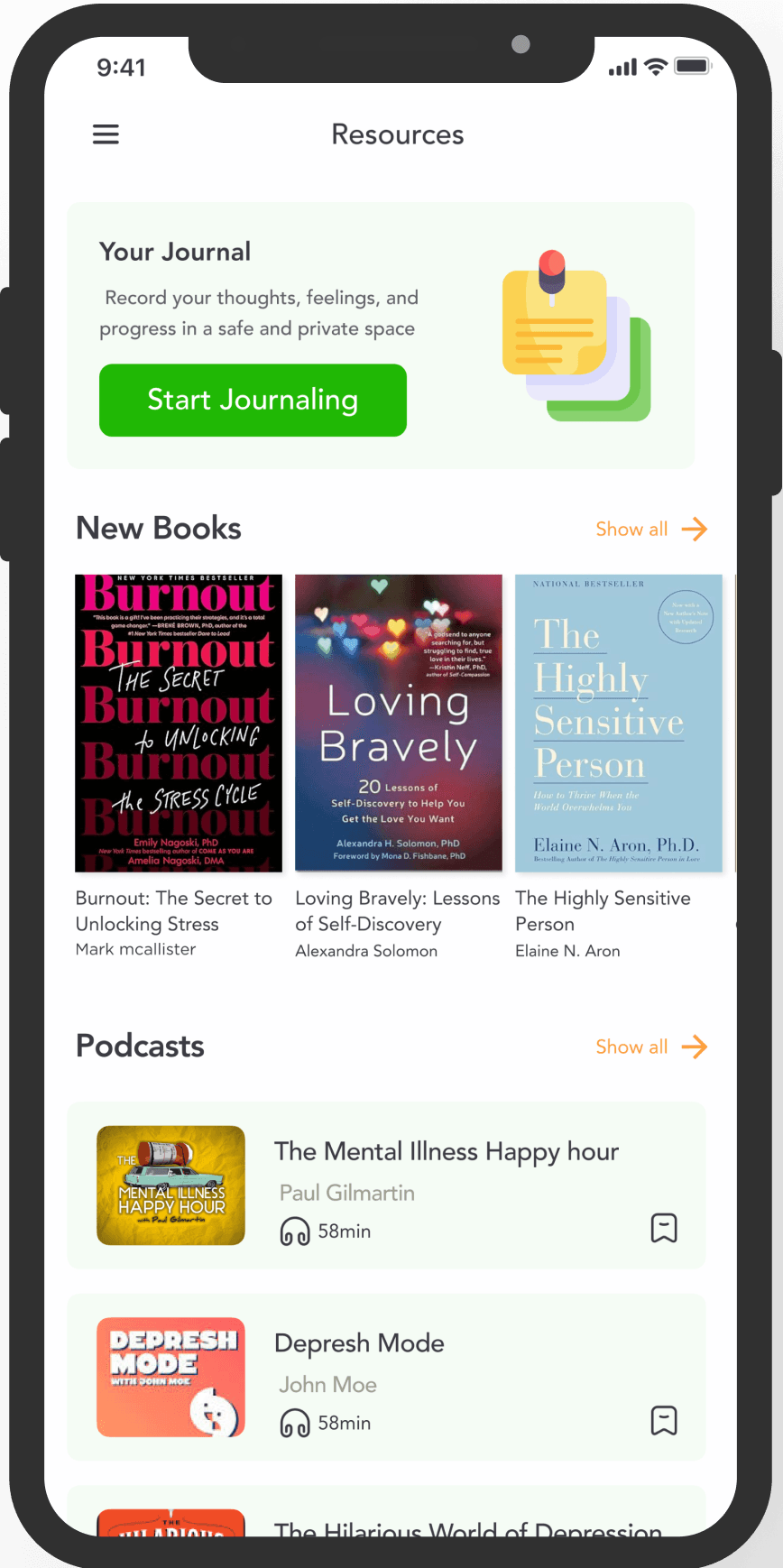Viewport: 783px width, 1568px height.
Task: Open The Highly Sensitive Person book
Action: (619, 723)
